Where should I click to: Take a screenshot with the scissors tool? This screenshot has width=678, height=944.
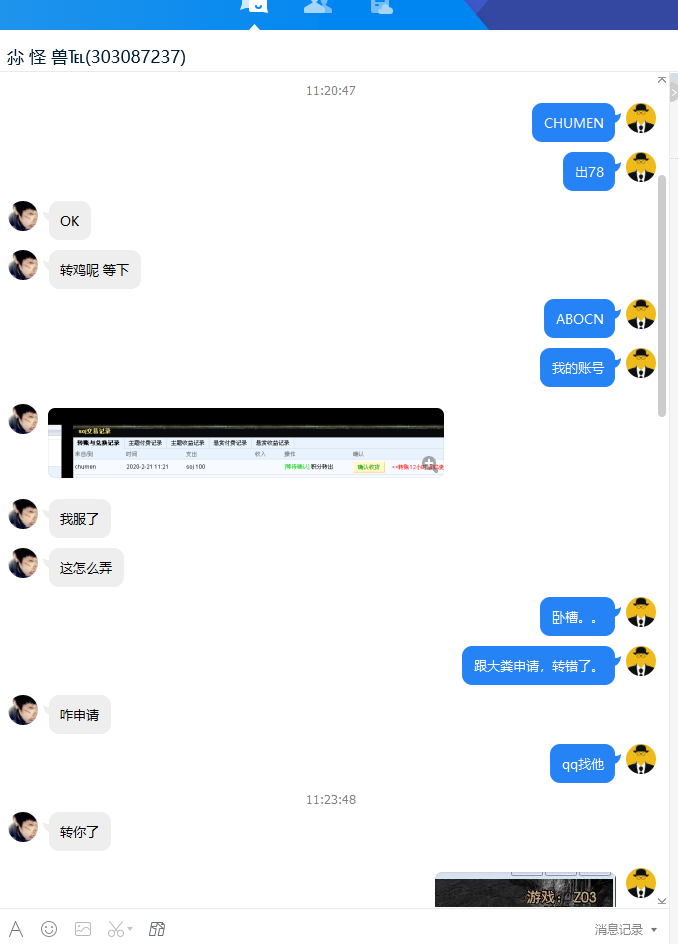pyautogui.click(x=115, y=929)
